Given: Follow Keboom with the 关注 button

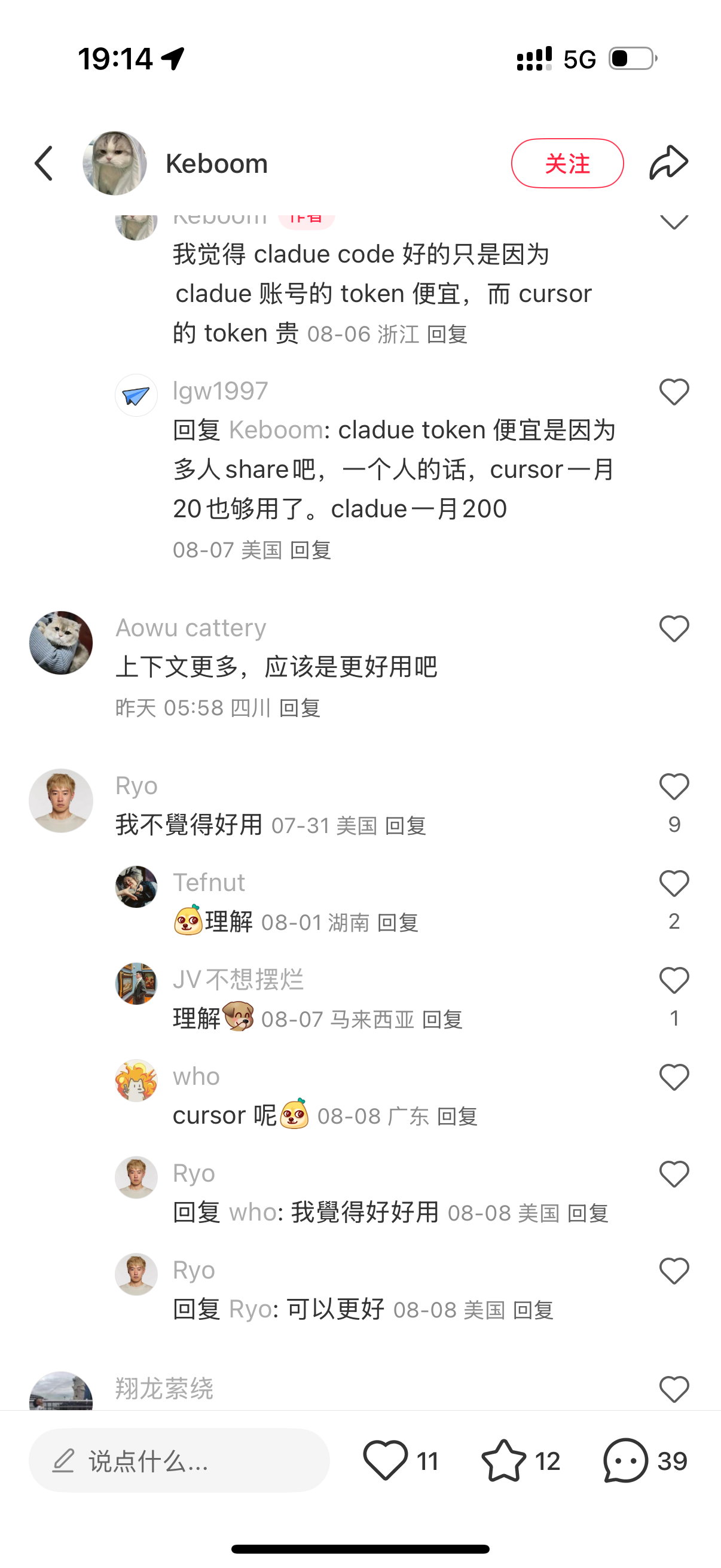Looking at the screenshot, I should [567, 163].
